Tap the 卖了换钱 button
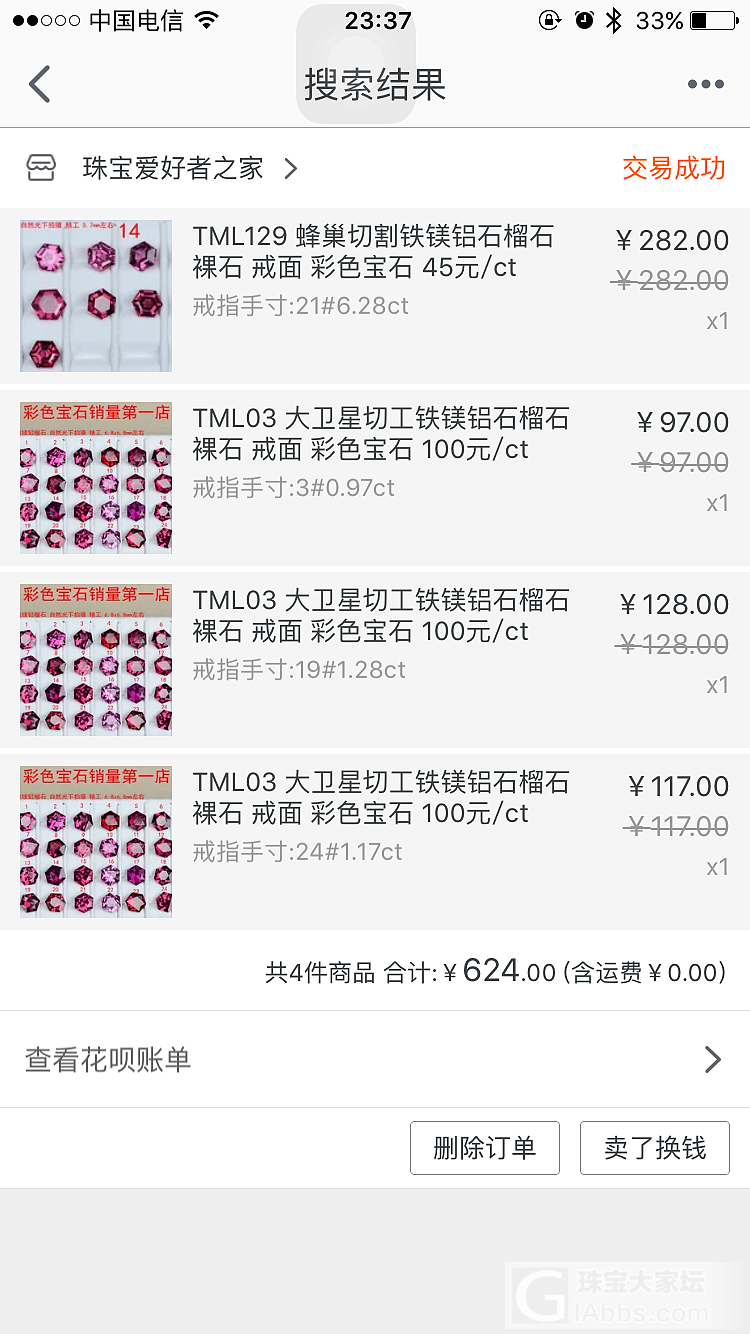Viewport: 750px width, 1334px height. [655, 1148]
